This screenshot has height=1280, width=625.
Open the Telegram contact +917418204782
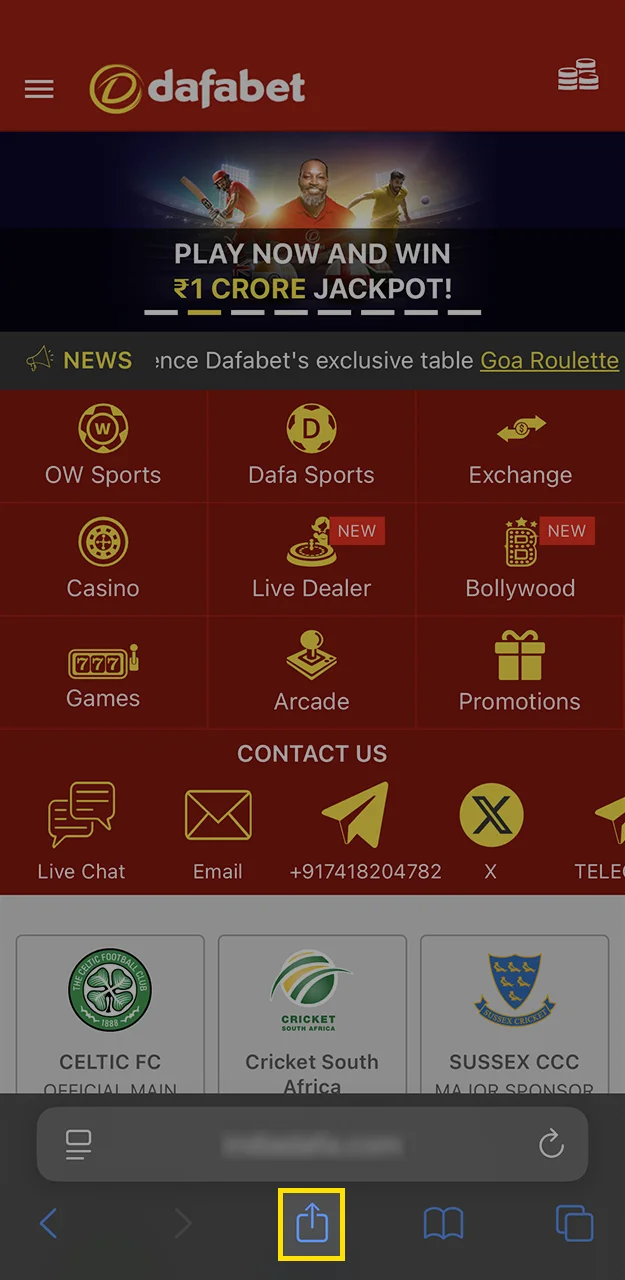[x=365, y=832]
